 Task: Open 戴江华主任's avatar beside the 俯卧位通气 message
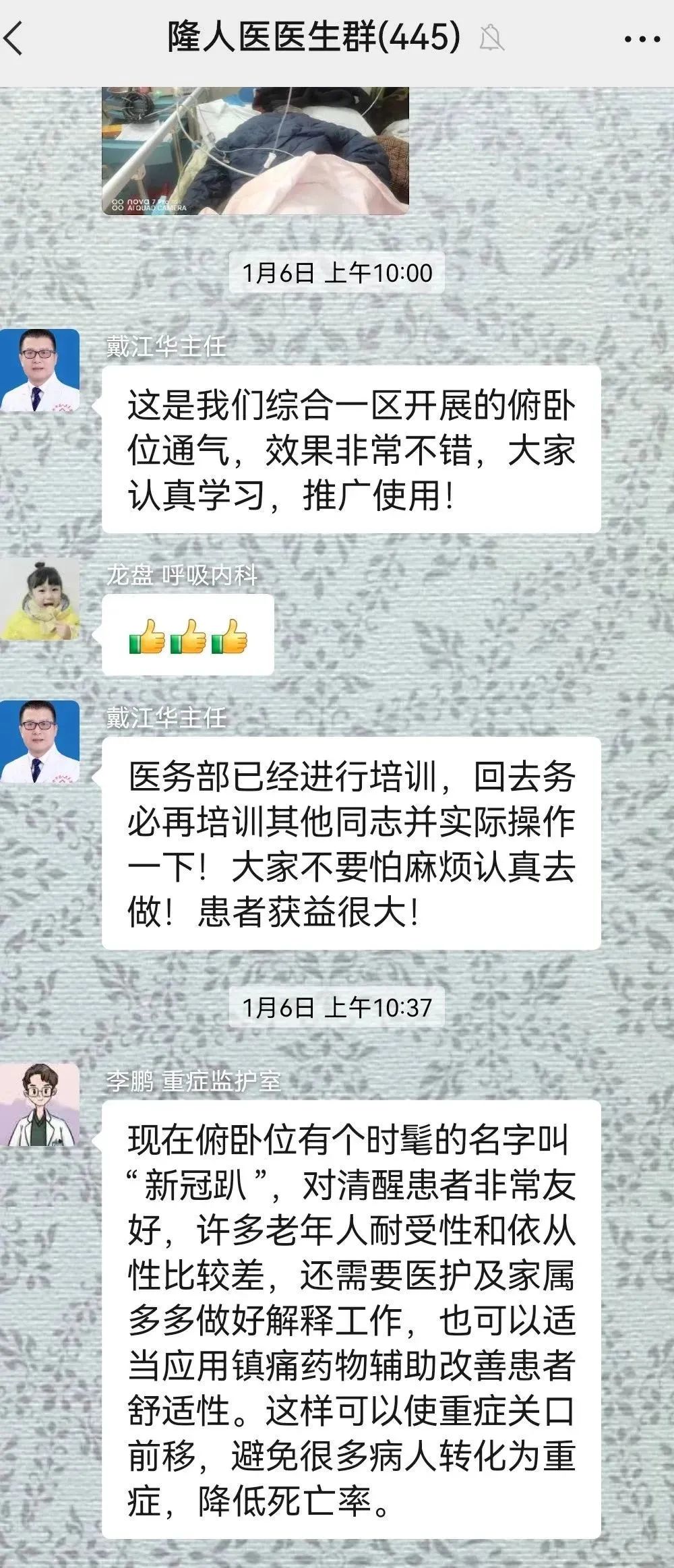pyautogui.click(x=40, y=370)
